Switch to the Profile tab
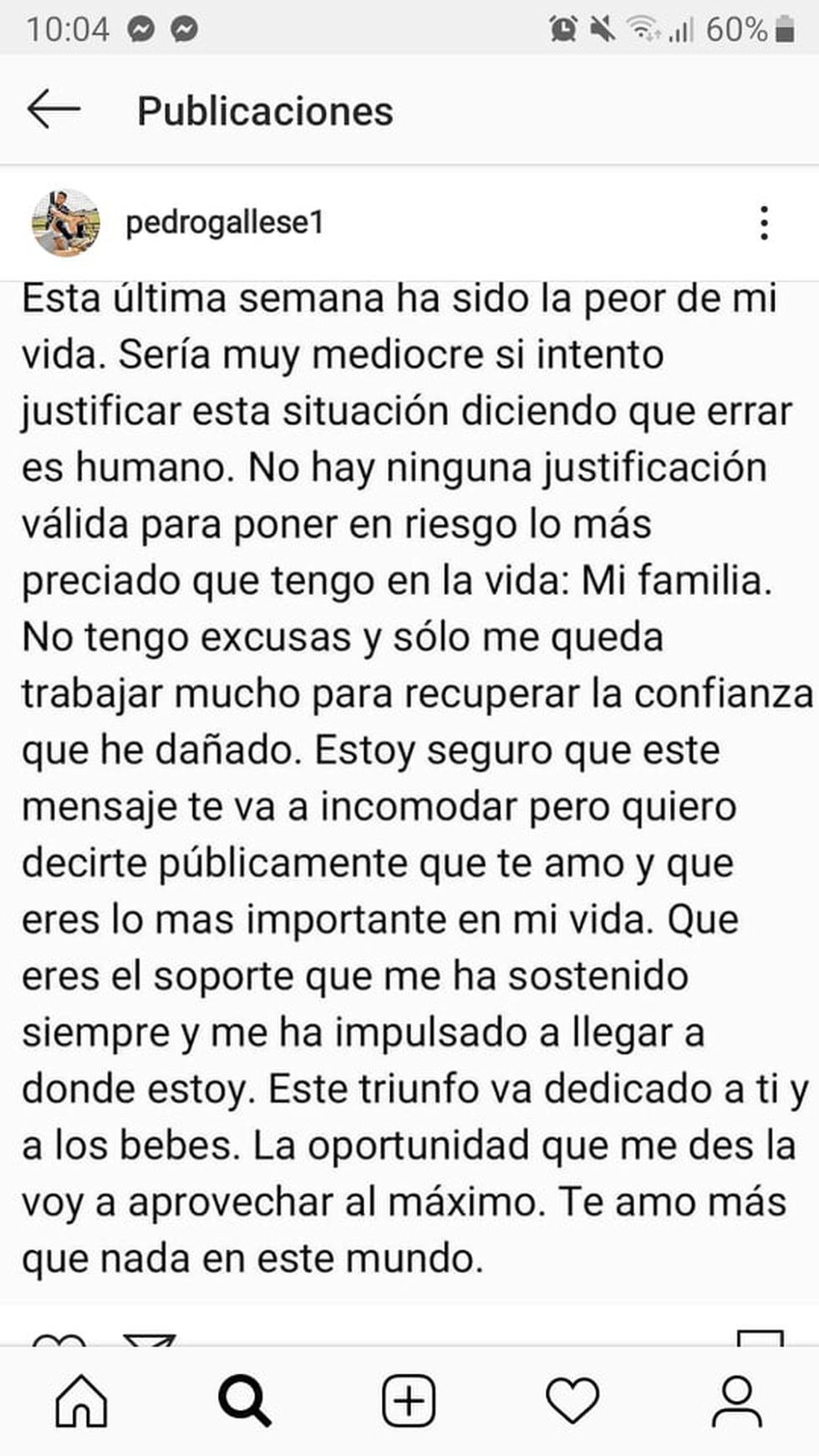 pyautogui.click(x=737, y=1400)
